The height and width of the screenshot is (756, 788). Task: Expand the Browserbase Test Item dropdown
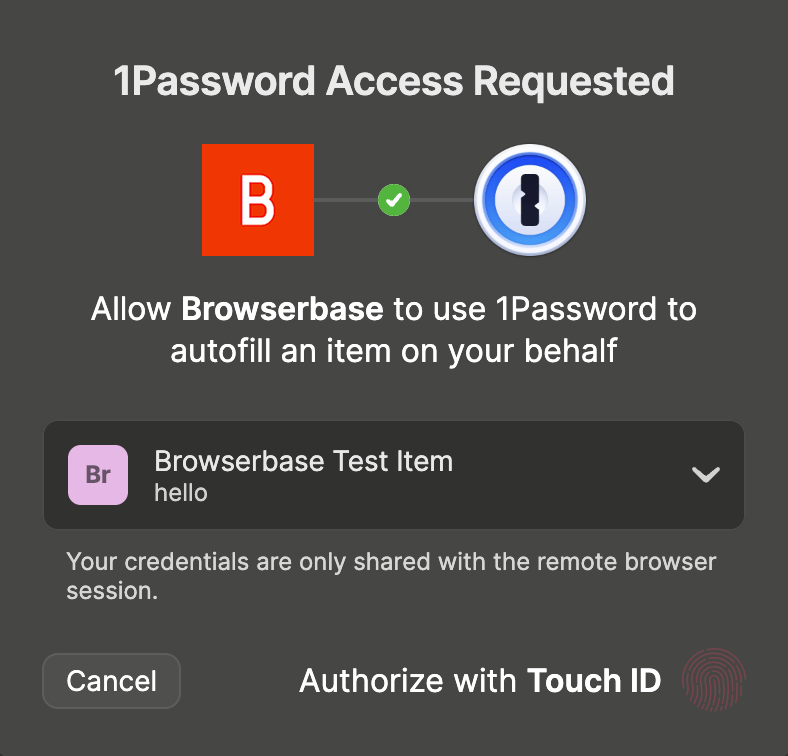click(x=705, y=475)
